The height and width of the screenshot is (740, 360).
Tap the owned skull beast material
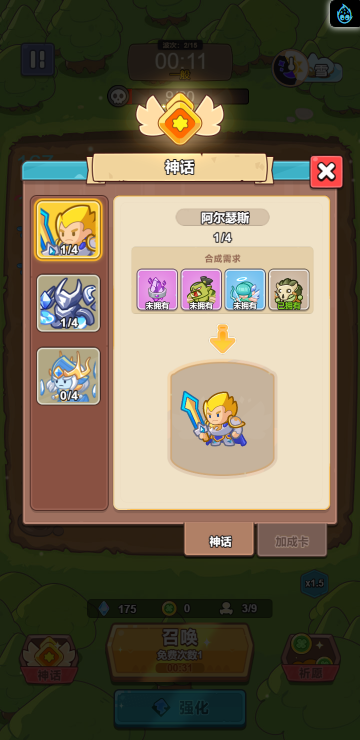289,290
